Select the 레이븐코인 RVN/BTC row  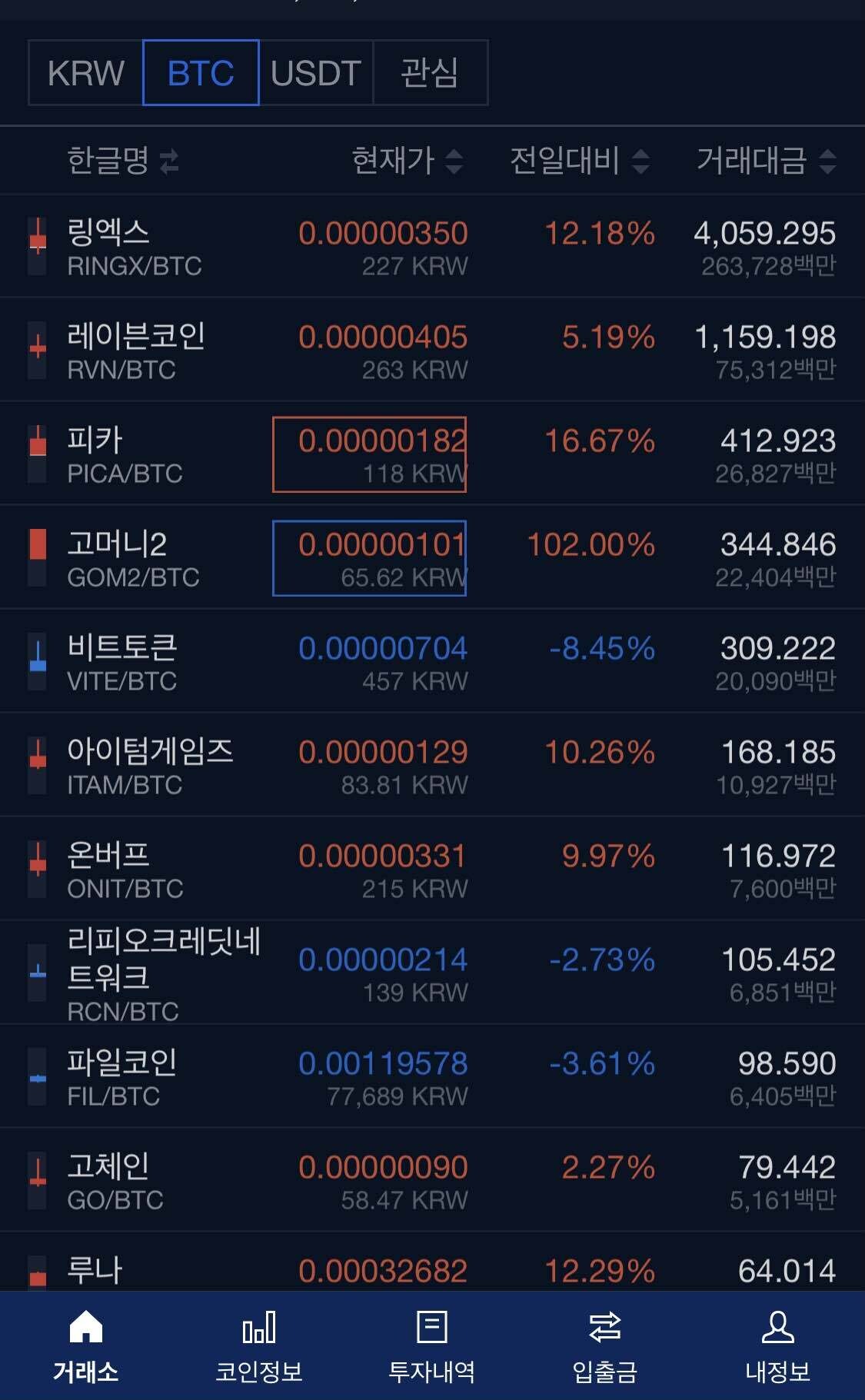click(x=432, y=350)
